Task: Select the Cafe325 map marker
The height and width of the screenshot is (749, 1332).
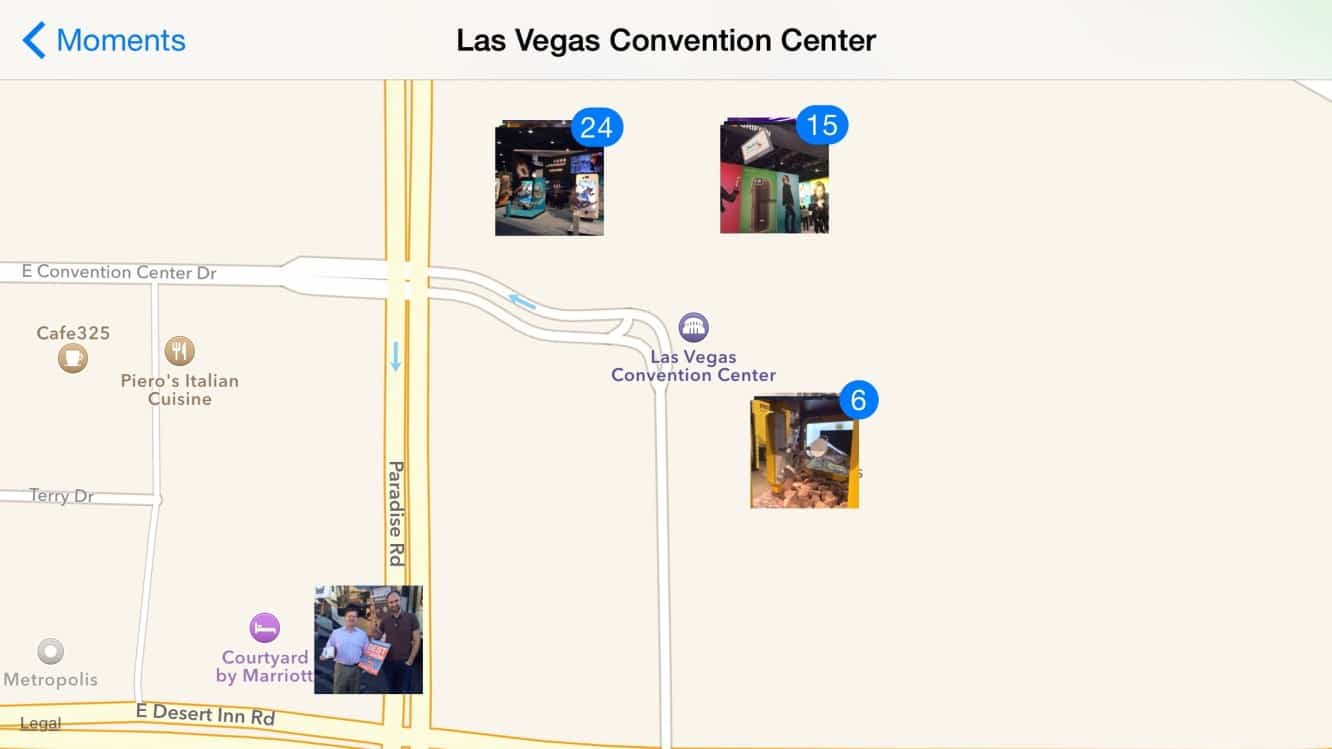Action: tap(72, 357)
